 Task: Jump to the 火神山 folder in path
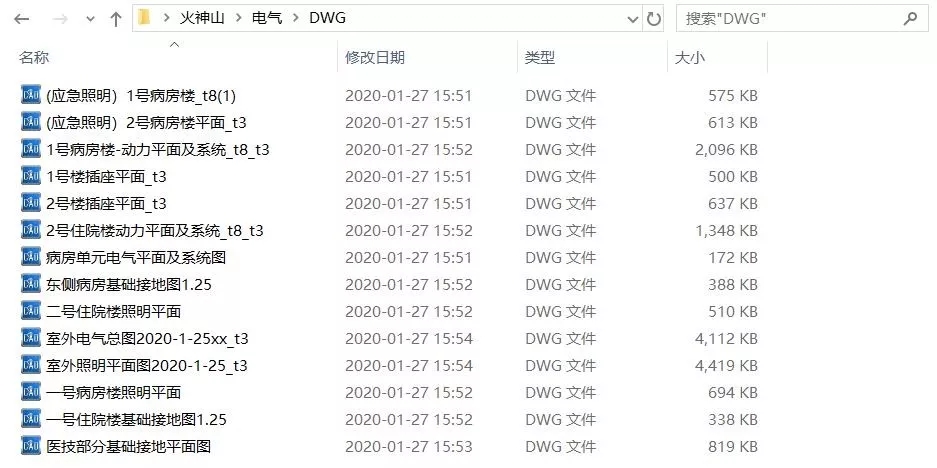pos(202,19)
